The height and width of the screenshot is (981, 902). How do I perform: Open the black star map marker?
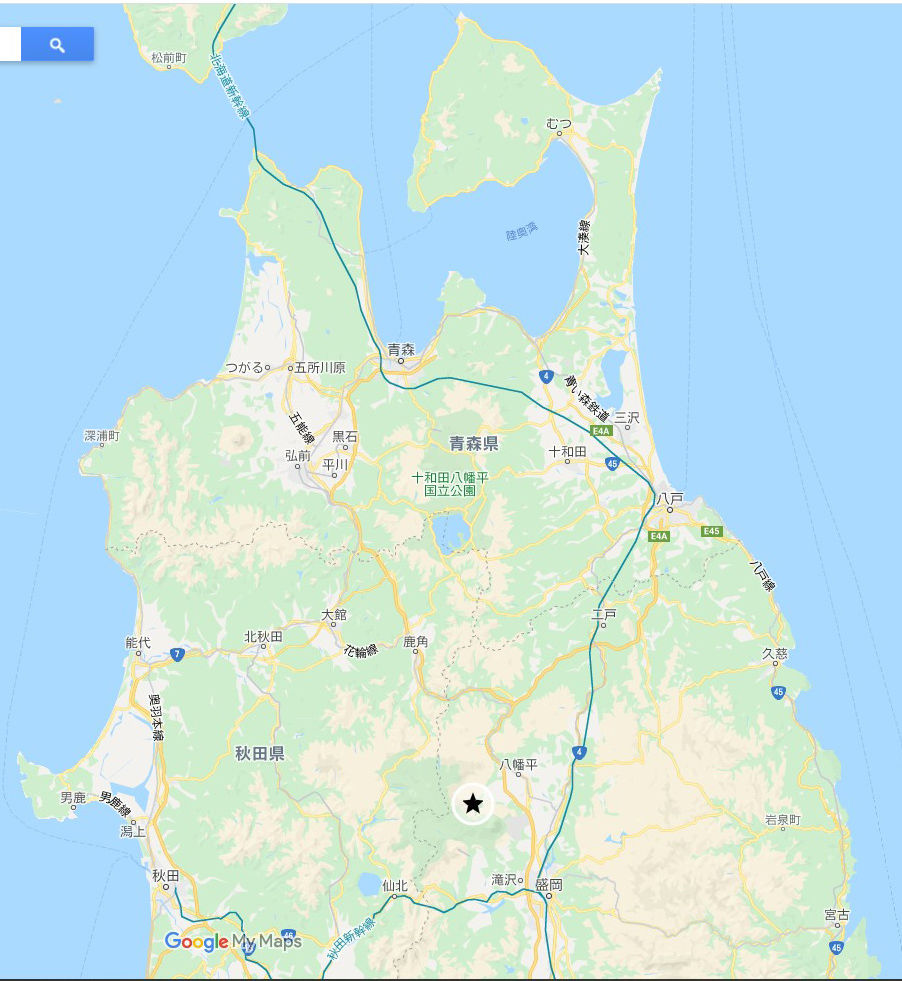click(x=473, y=804)
